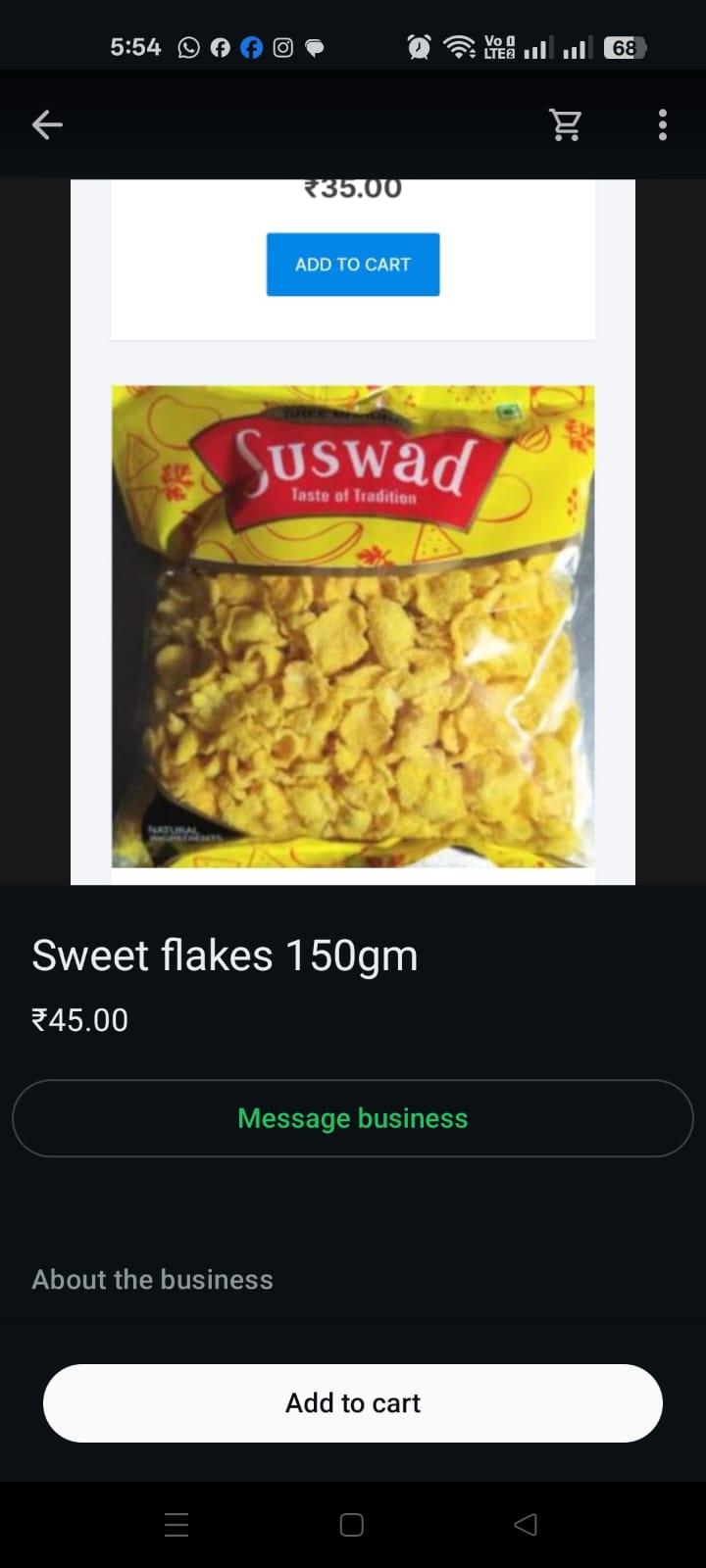Image resolution: width=706 pixels, height=1568 pixels.
Task: Open the shopping cart
Action: [566, 124]
